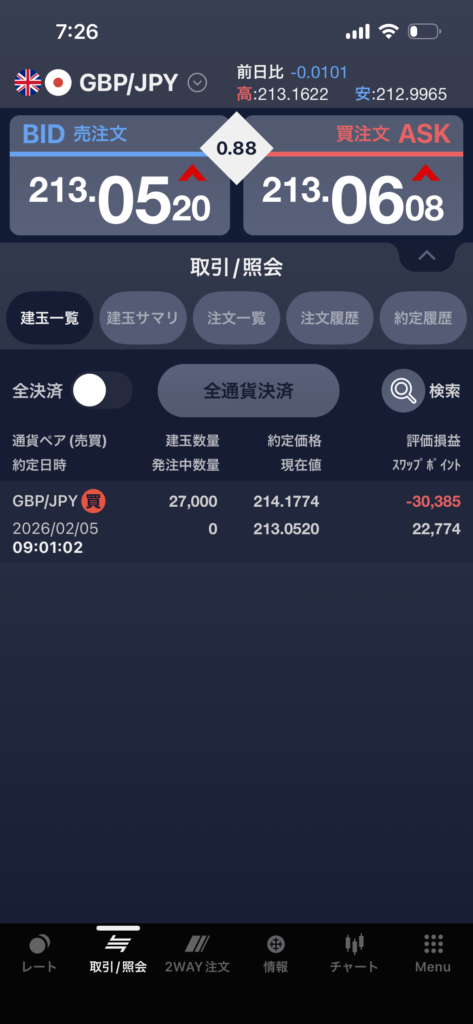The image size is (473, 1024).
Task: Open the GBP/JPY currency pair dropdown
Action: (x=197, y=83)
